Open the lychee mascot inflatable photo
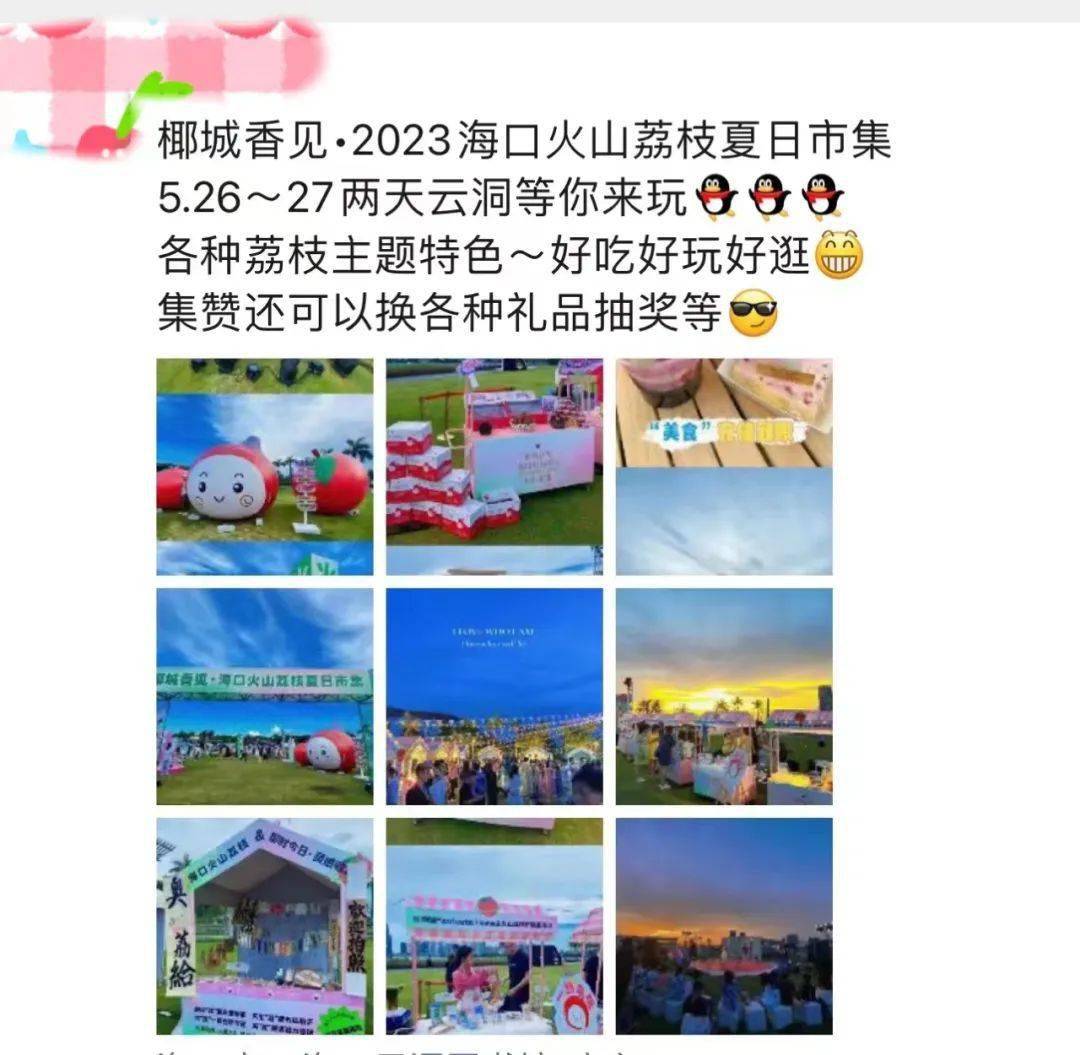The image size is (1080, 1055). tap(265, 467)
